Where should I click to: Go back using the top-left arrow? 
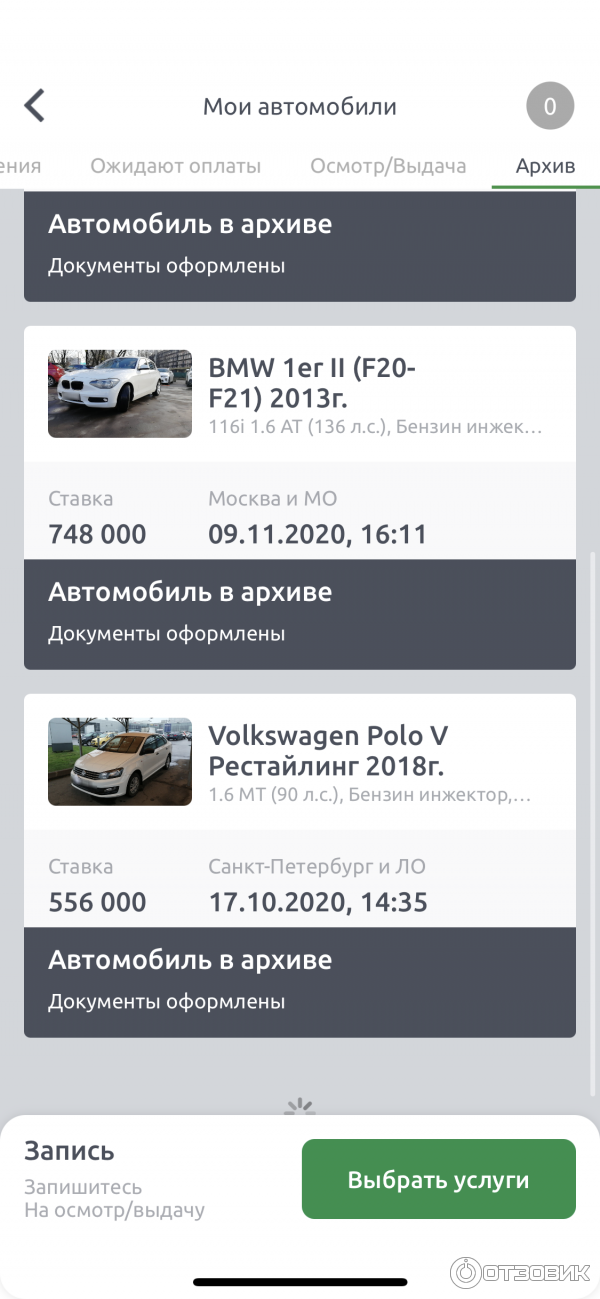(x=35, y=106)
